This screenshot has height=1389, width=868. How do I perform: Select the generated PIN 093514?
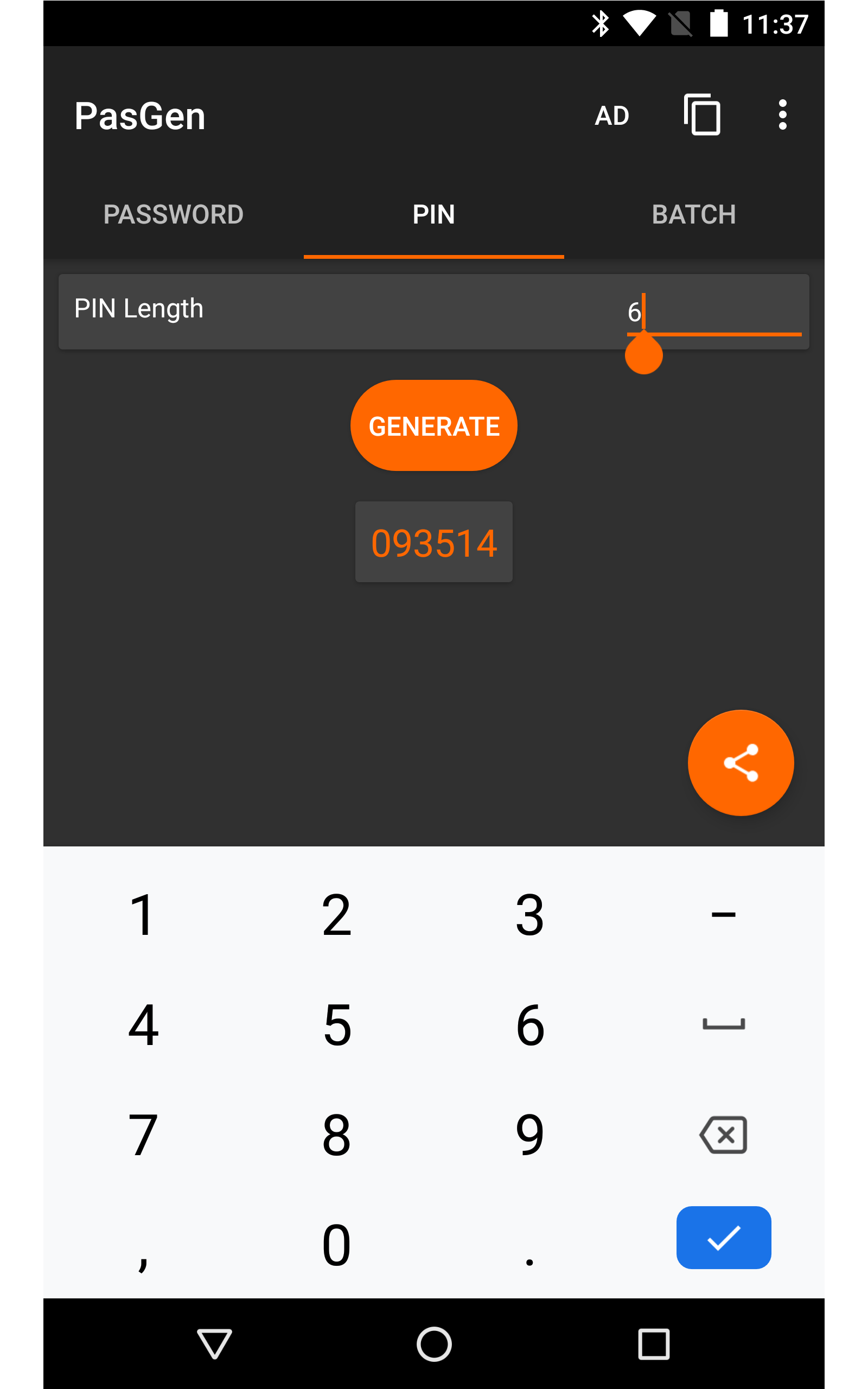point(433,541)
